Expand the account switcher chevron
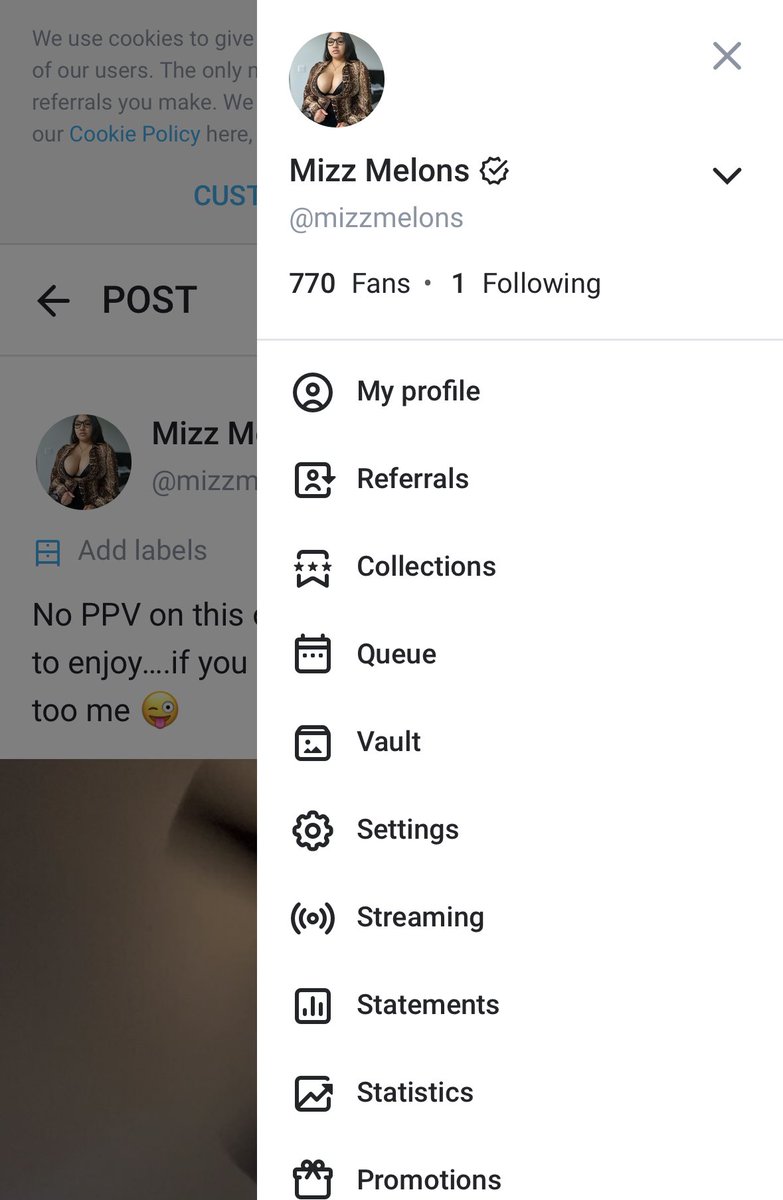This screenshot has height=1200, width=783. [727, 176]
